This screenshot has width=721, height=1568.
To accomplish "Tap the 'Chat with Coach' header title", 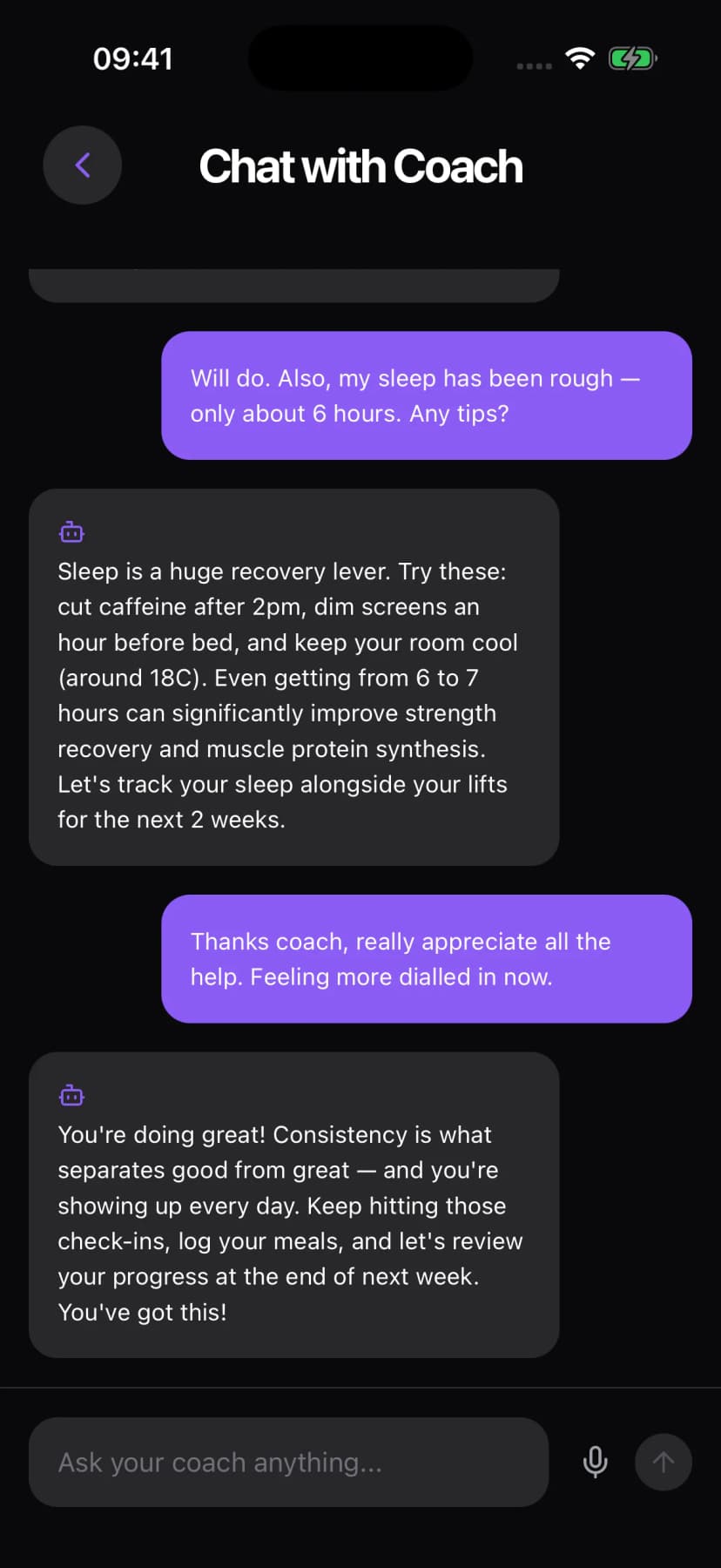I will click(x=360, y=166).
